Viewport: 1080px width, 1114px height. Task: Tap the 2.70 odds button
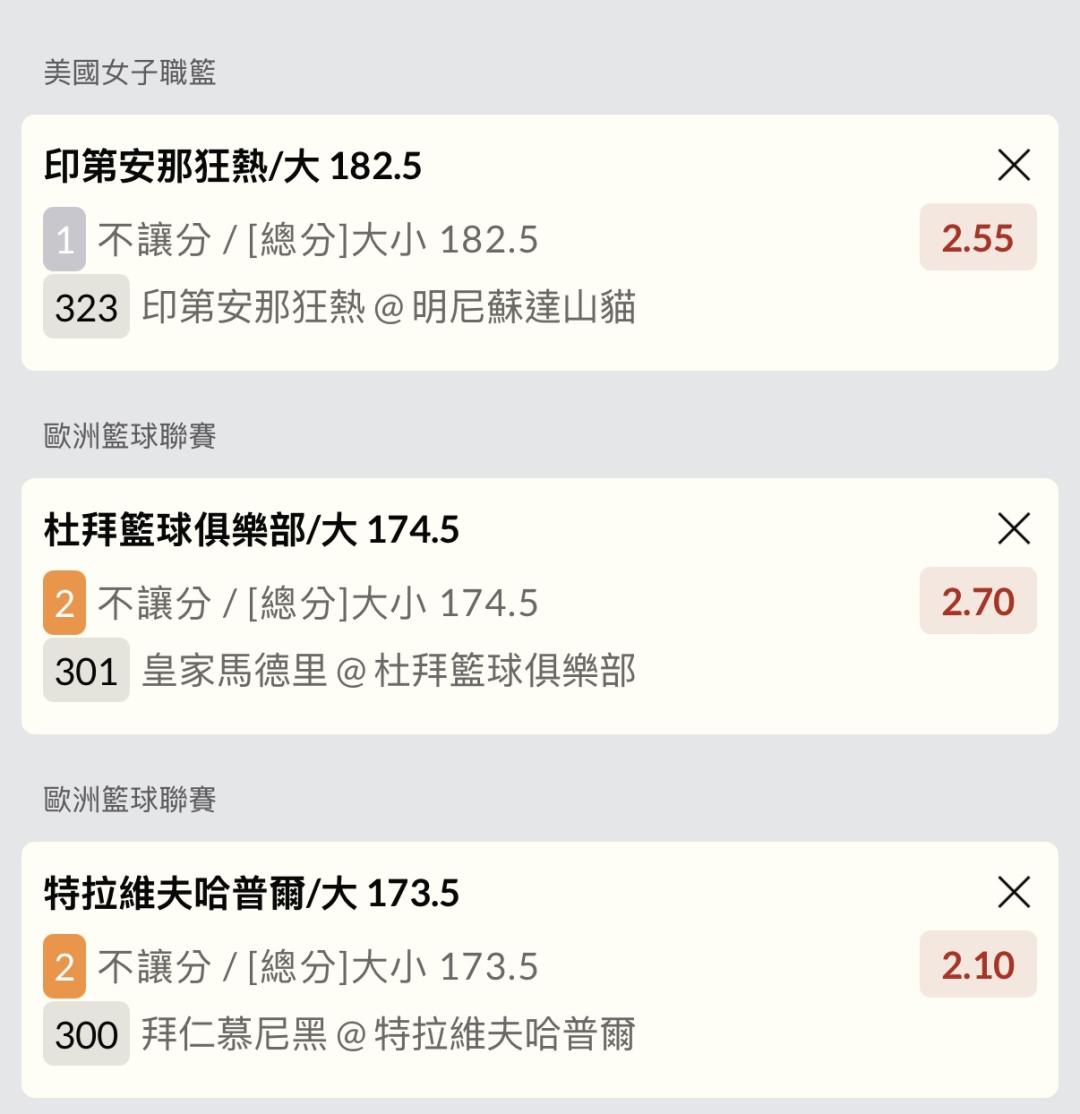click(x=978, y=601)
